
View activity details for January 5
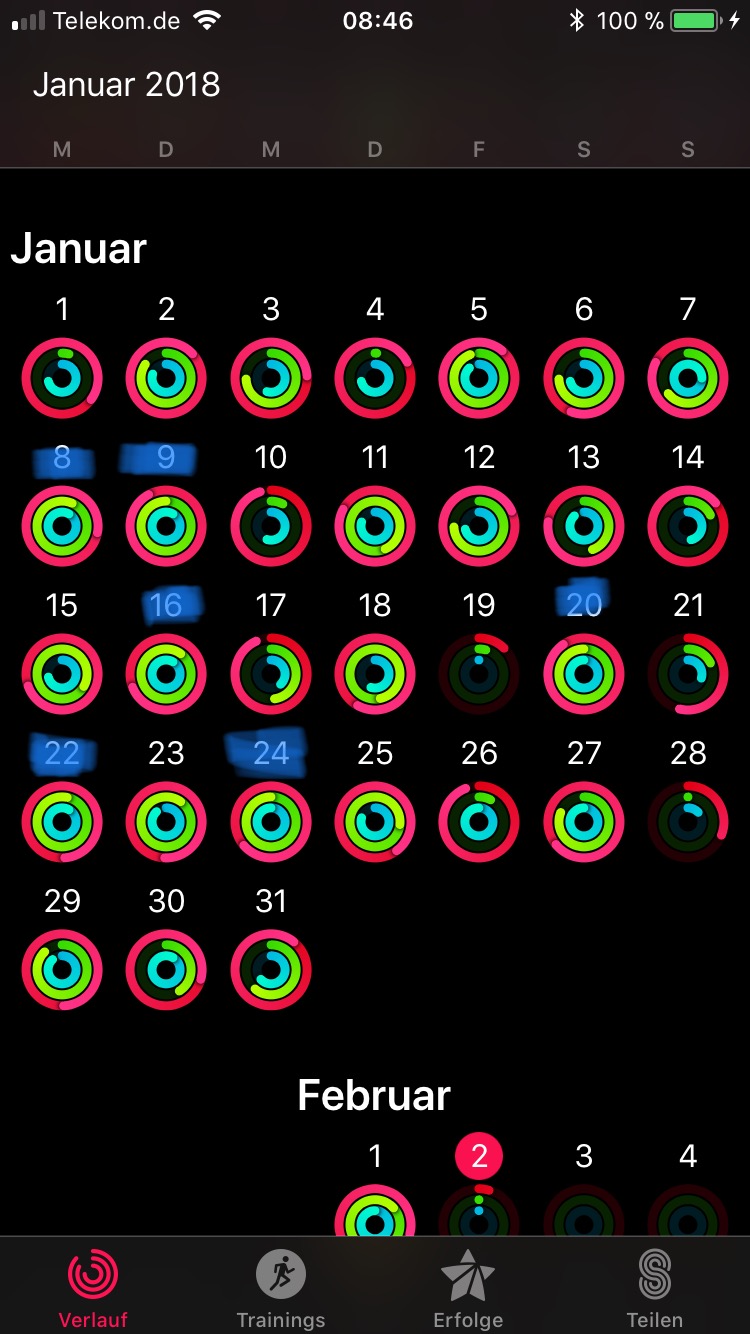479,378
